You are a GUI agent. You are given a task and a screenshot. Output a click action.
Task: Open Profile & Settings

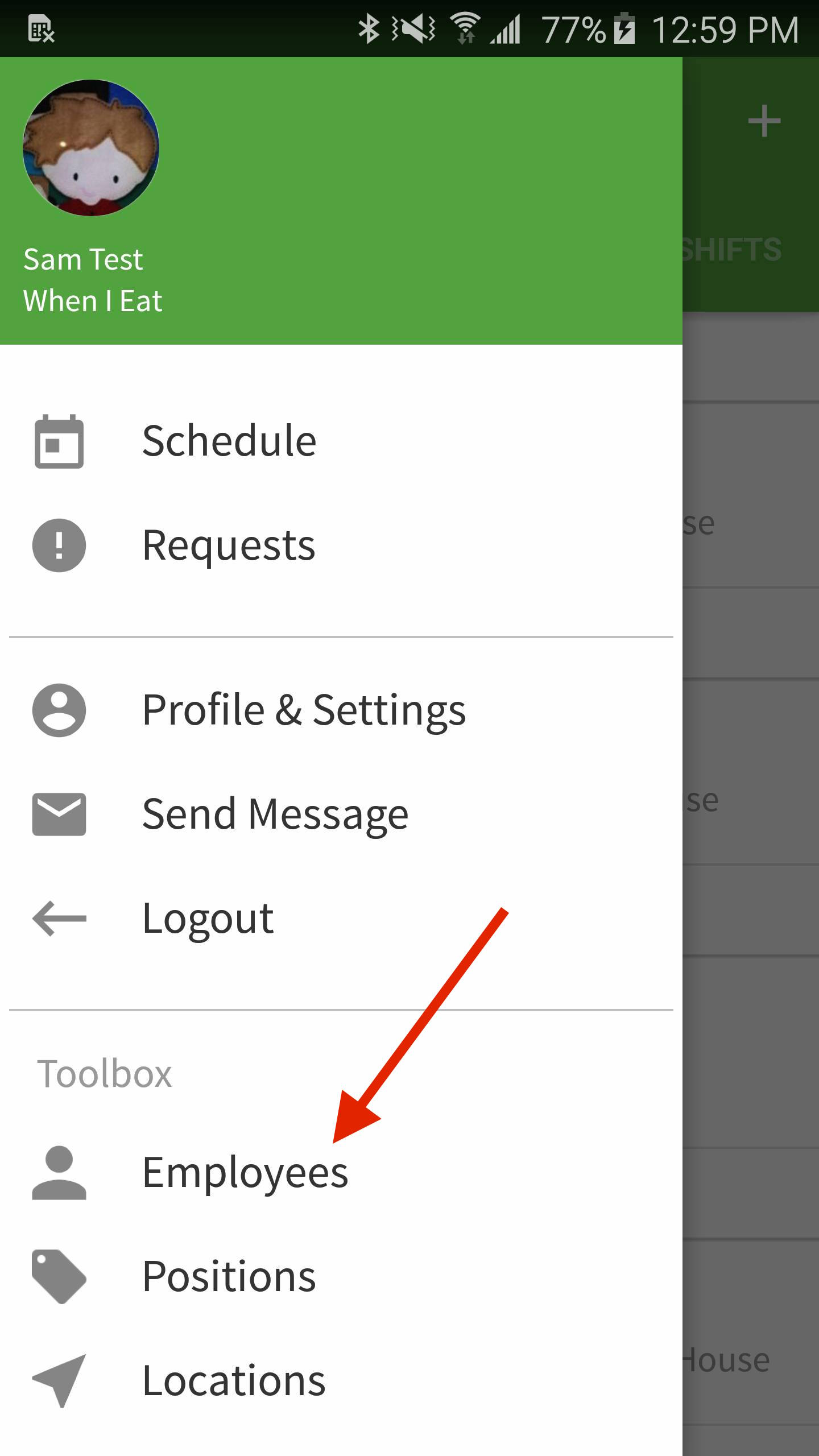(304, 710)
